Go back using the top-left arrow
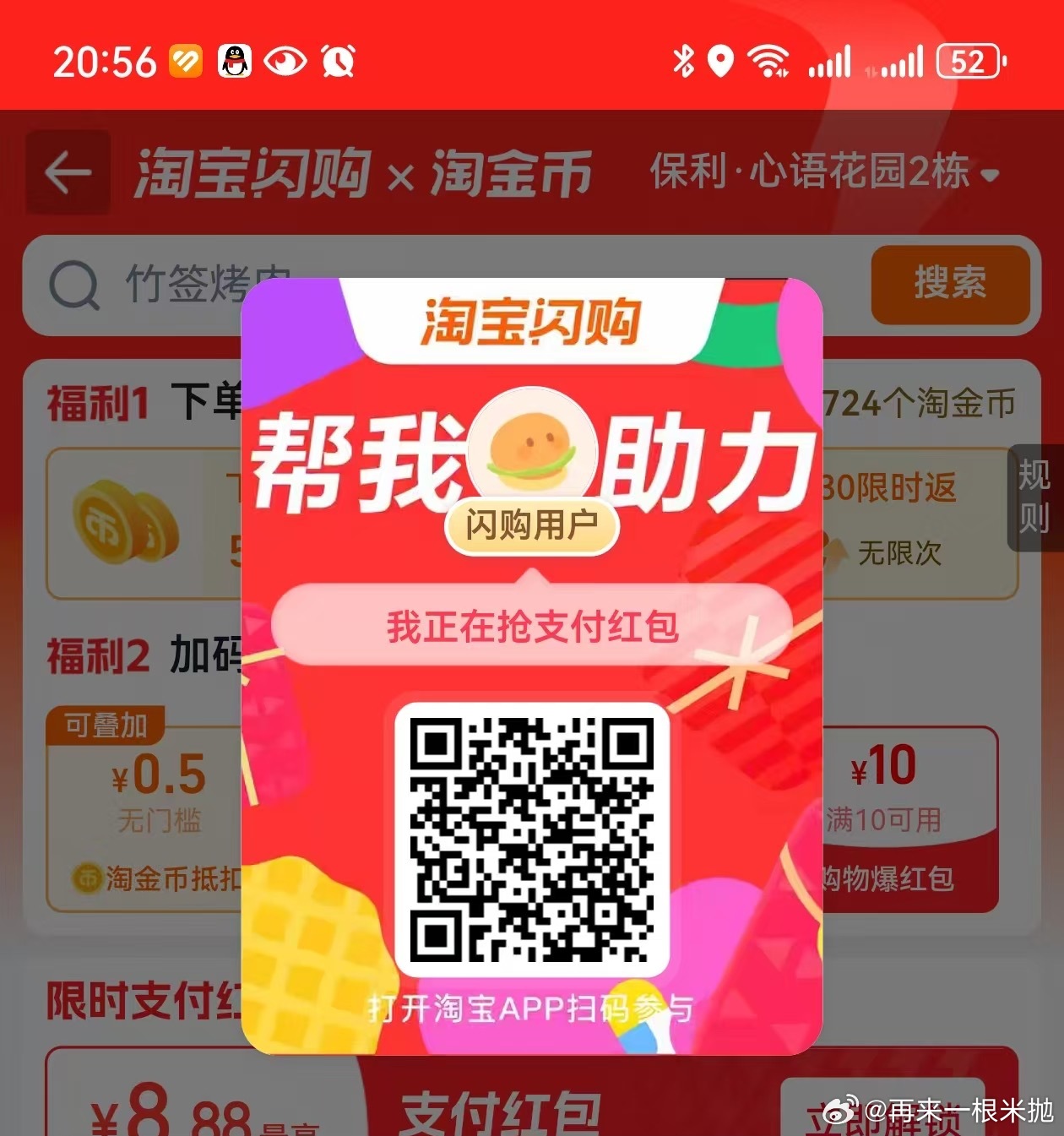Image resolution: width=1064 pixels, height=1136 pixels. point(68,172)
